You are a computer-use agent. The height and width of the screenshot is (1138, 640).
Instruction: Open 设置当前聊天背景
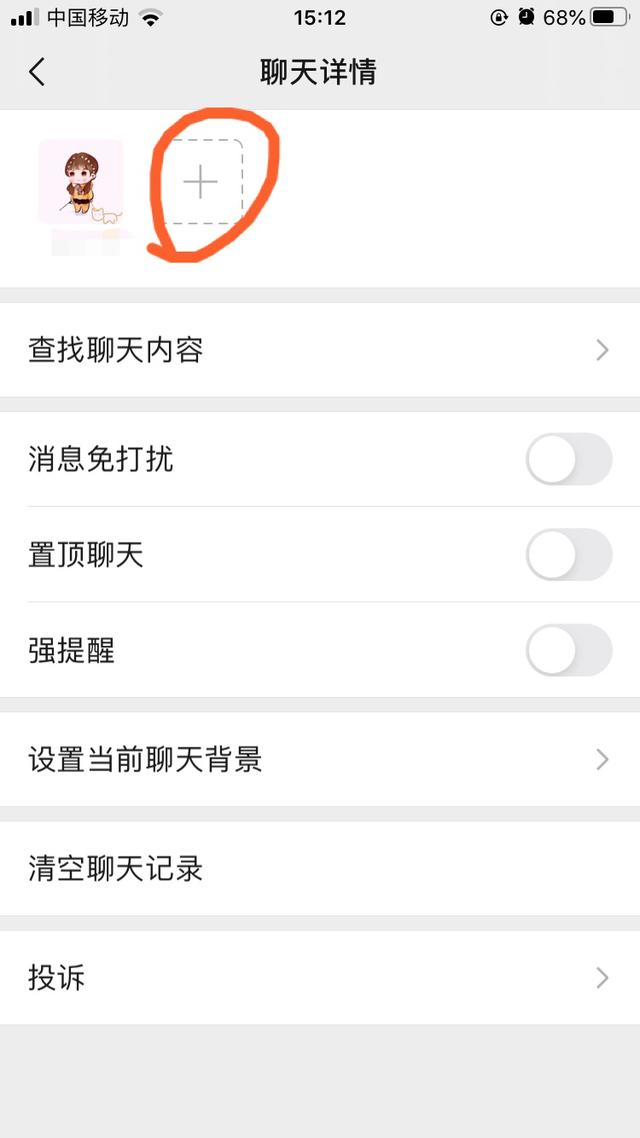point(320,760)
